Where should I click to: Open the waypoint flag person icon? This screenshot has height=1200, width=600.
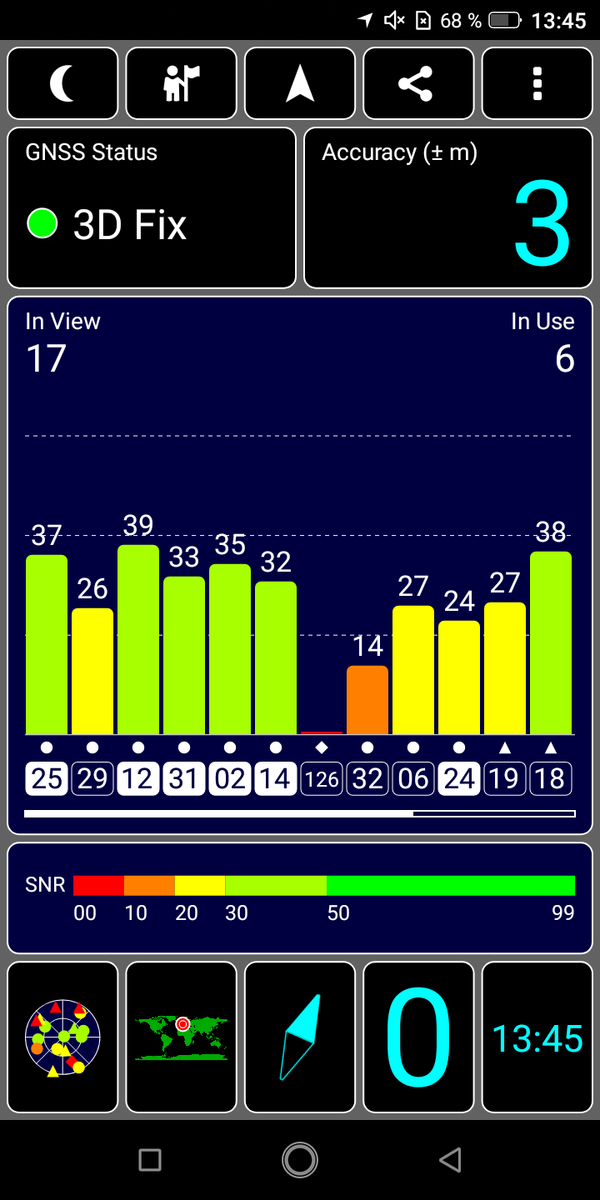click(181, 84)
